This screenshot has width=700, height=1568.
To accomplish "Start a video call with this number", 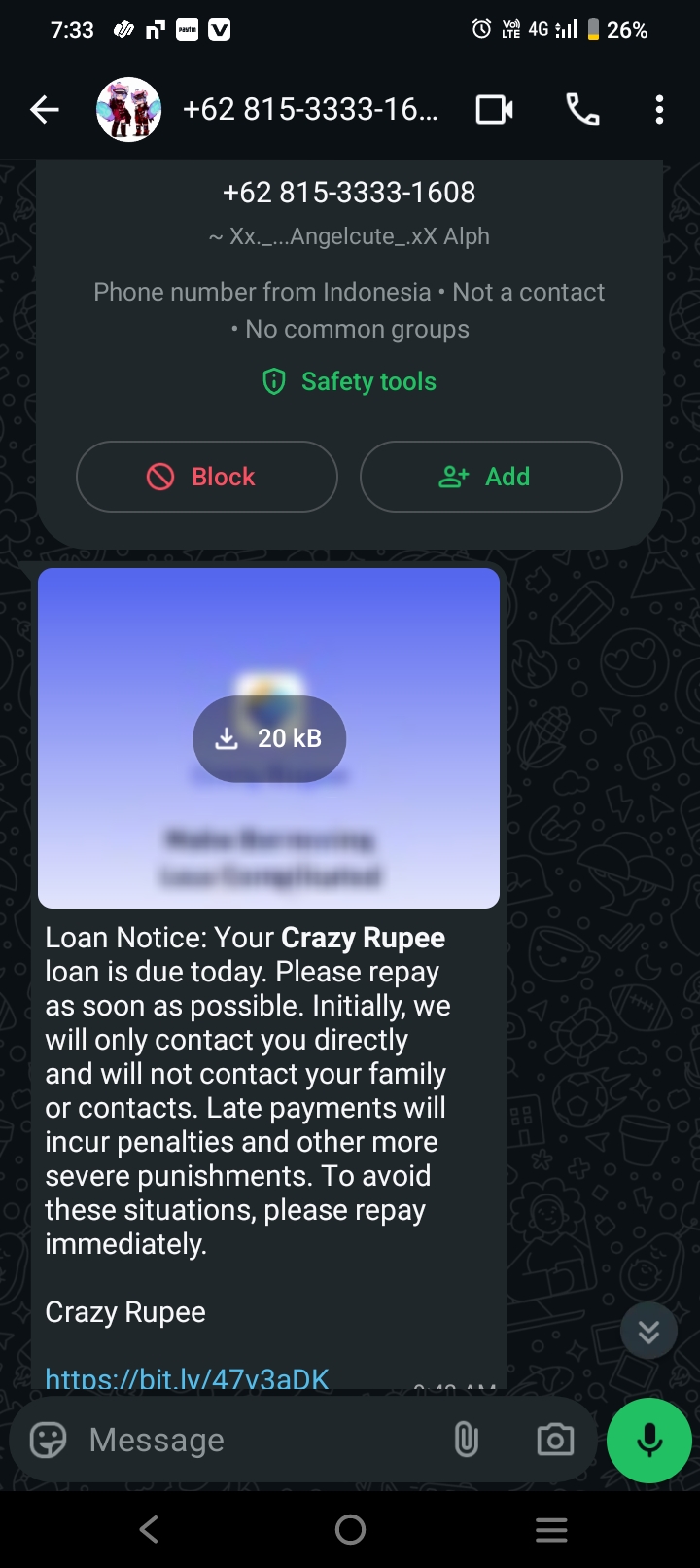I will coord(494,110).
